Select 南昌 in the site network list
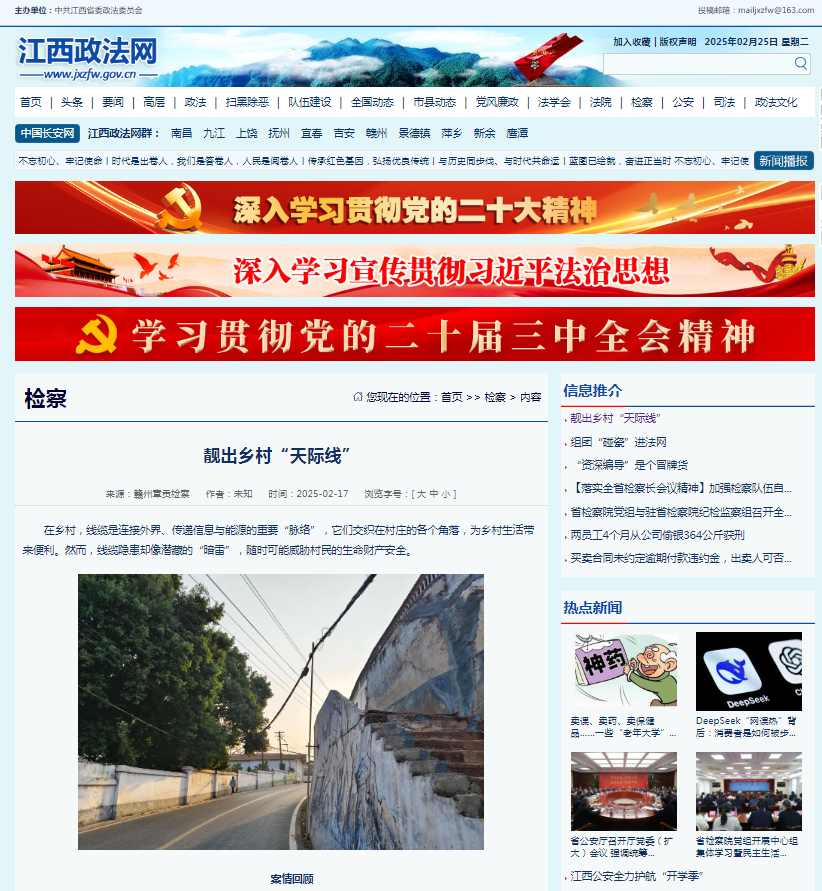Screen dimensions: 822x891 tap(182, 133)
